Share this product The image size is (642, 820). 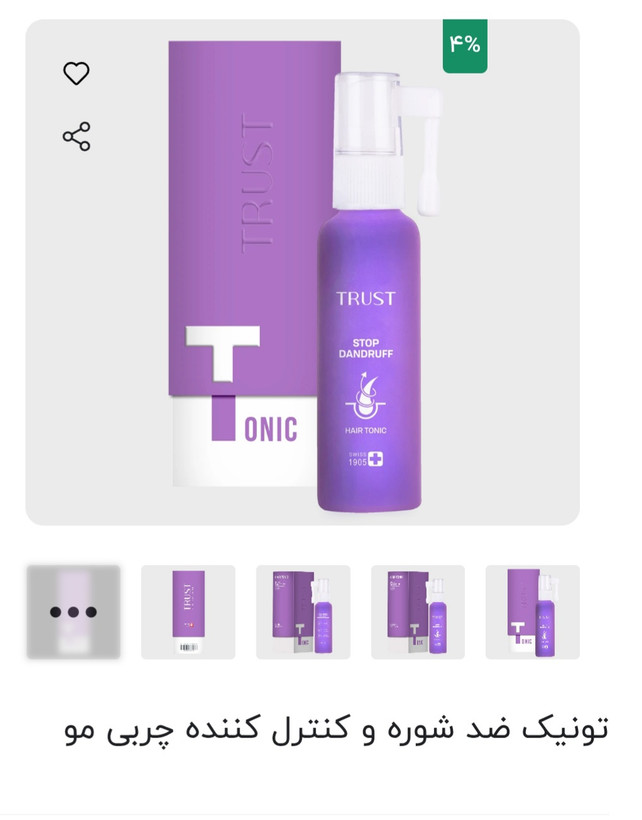click(77, 137)
